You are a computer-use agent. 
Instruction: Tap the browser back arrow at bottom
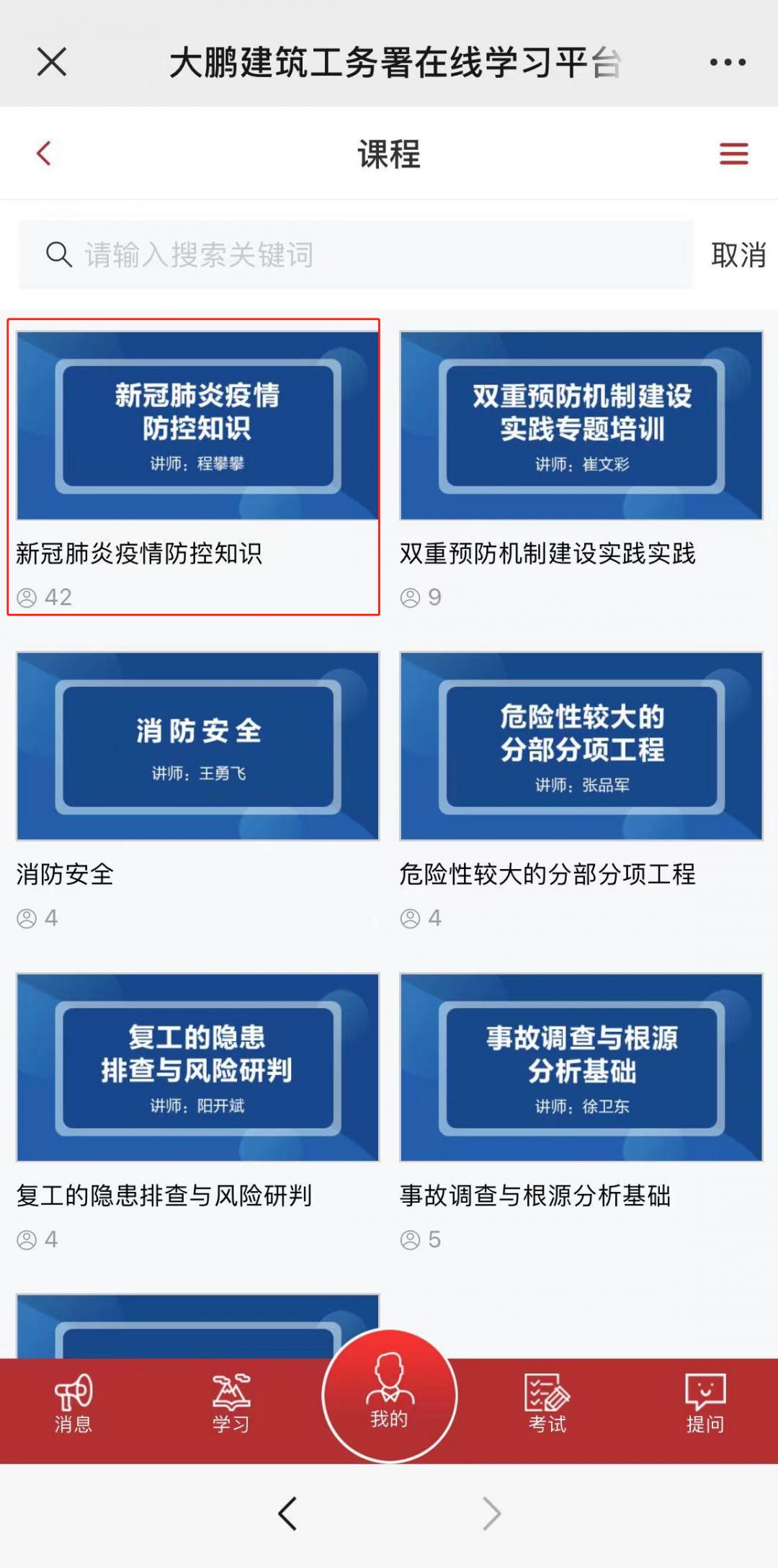point(287,1513)
